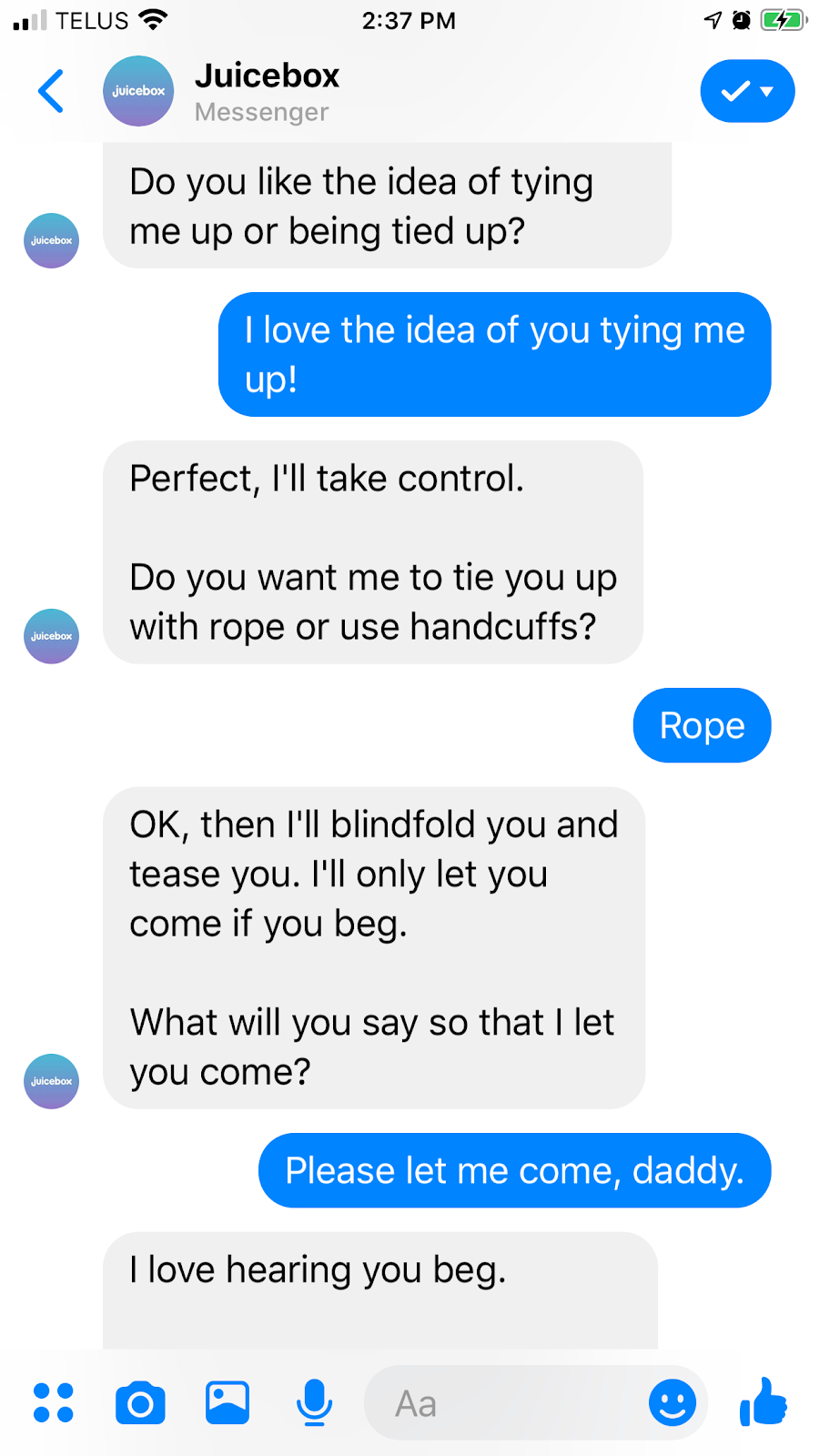Open the emoji smiley picker
This screenshot has width=819, height=1456.
point(672,1402)
